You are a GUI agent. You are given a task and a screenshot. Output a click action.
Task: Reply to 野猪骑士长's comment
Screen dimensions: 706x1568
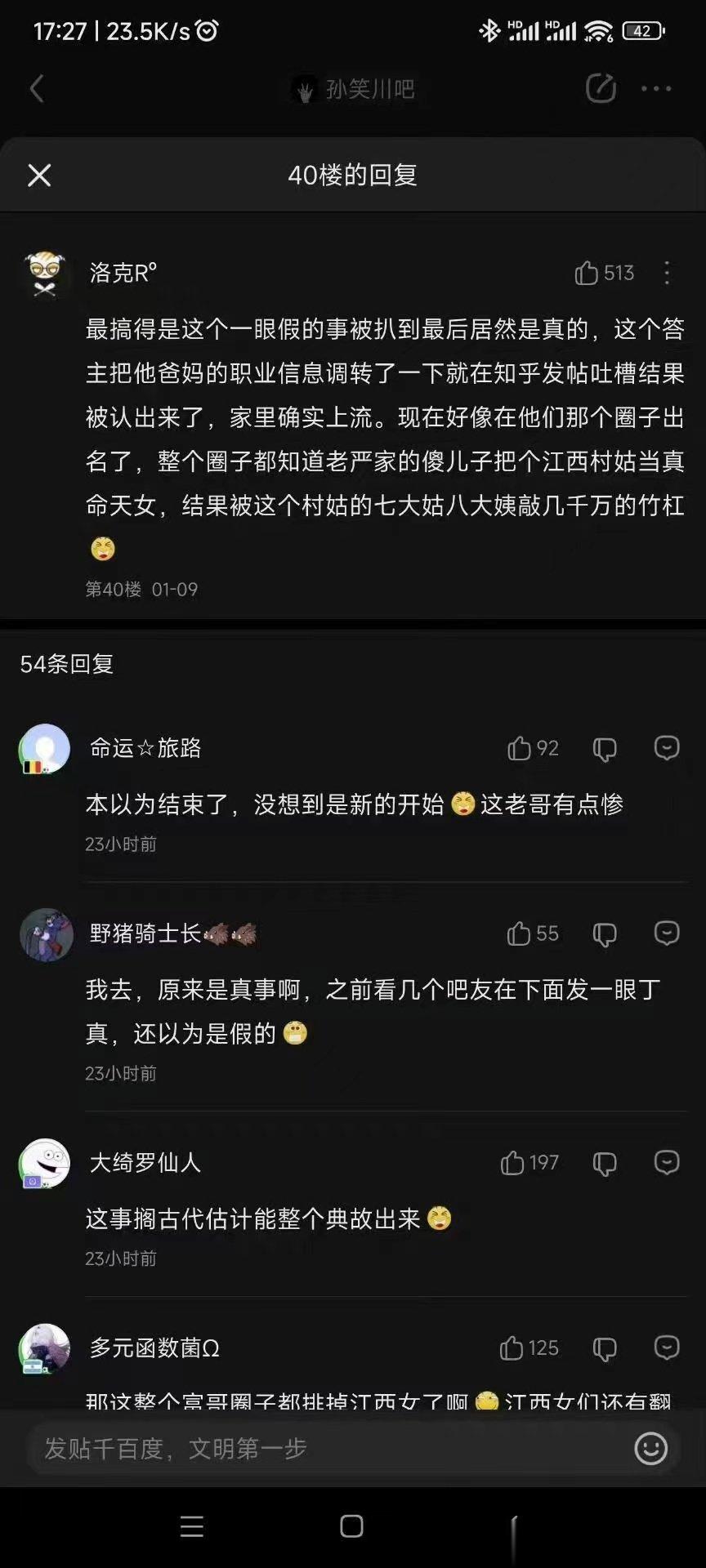coord(667,933)
